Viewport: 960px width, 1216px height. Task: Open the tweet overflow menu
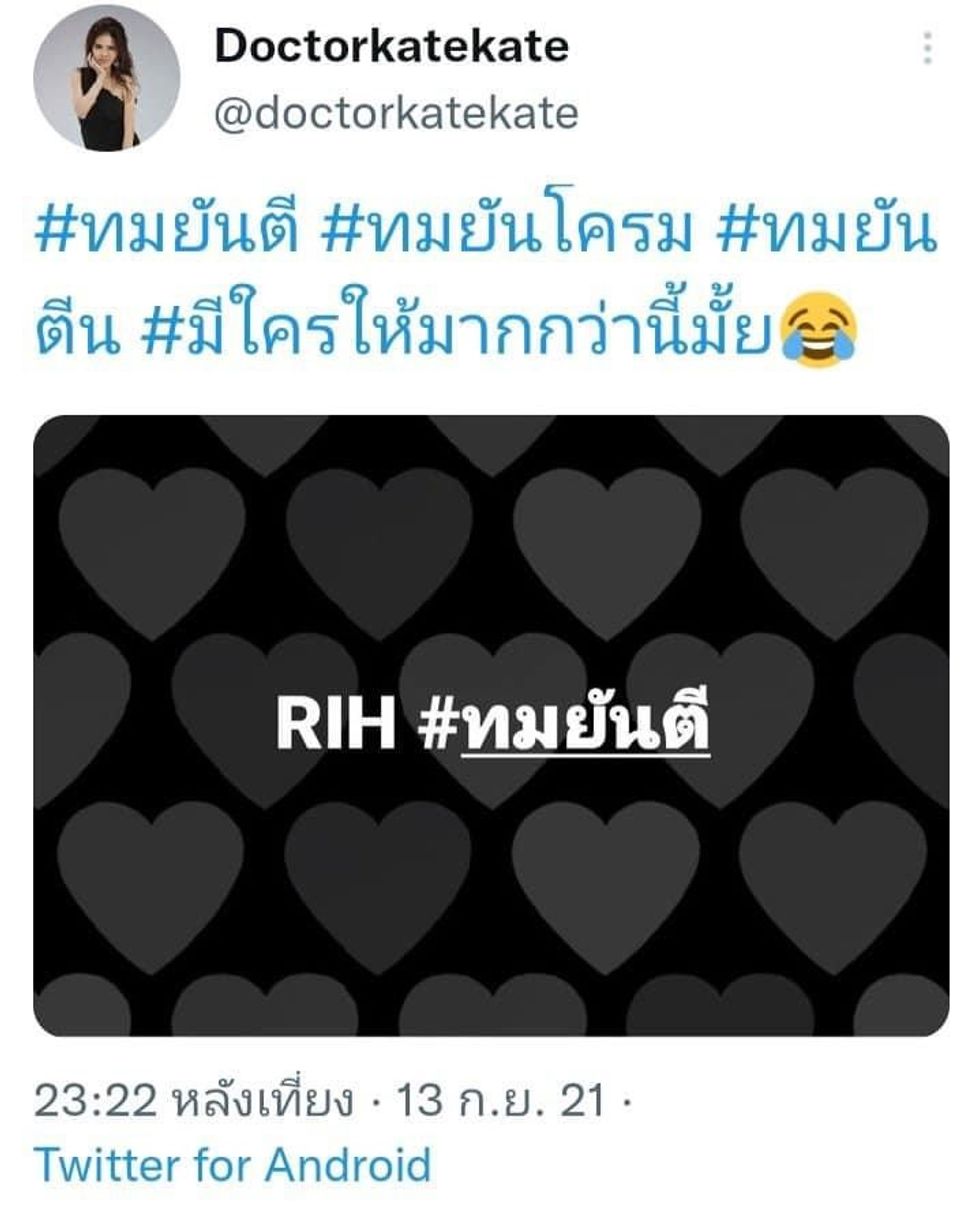pos(928,48)
